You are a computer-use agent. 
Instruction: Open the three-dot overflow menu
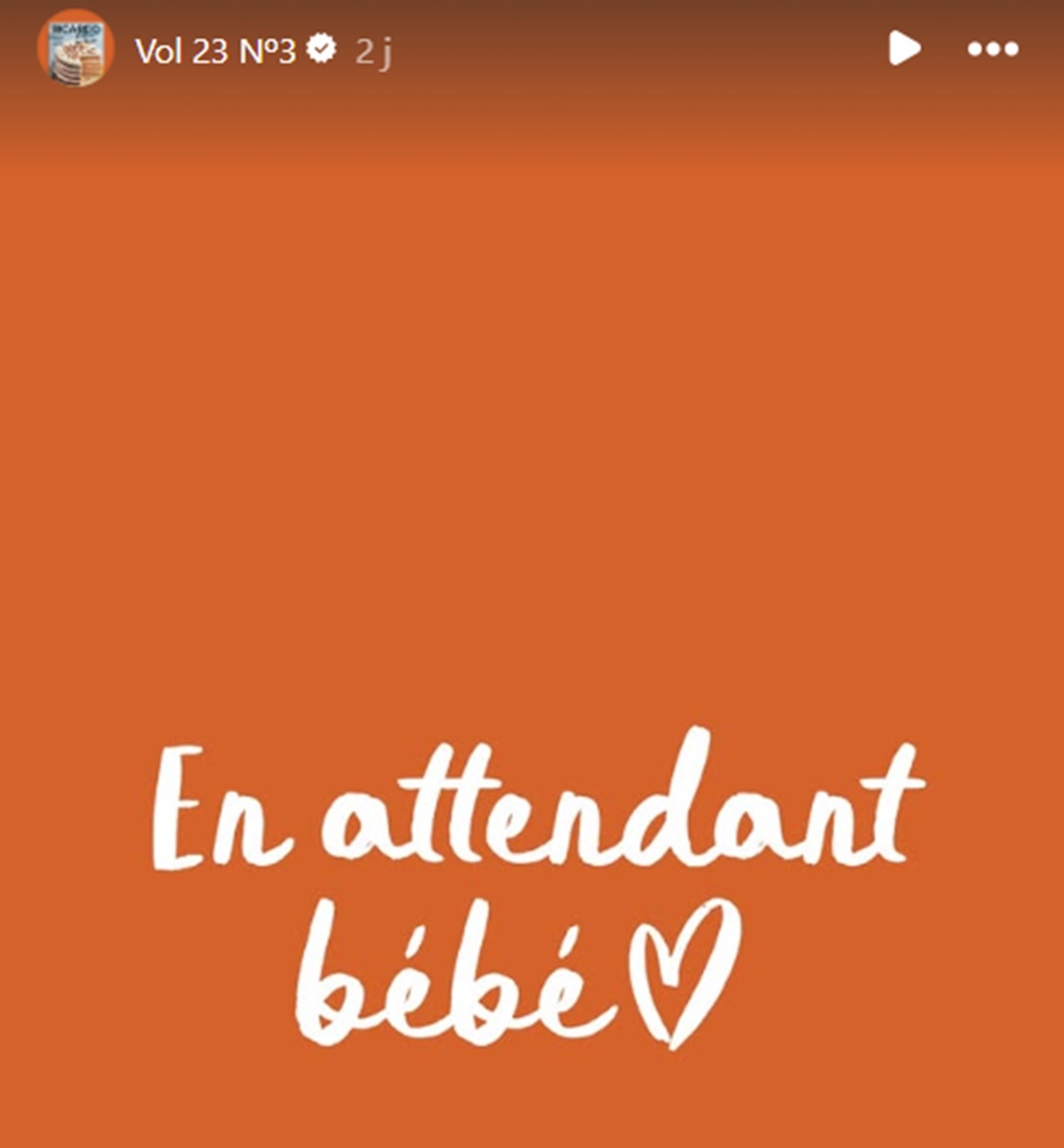pyautogui.click(x=992, y=50)
